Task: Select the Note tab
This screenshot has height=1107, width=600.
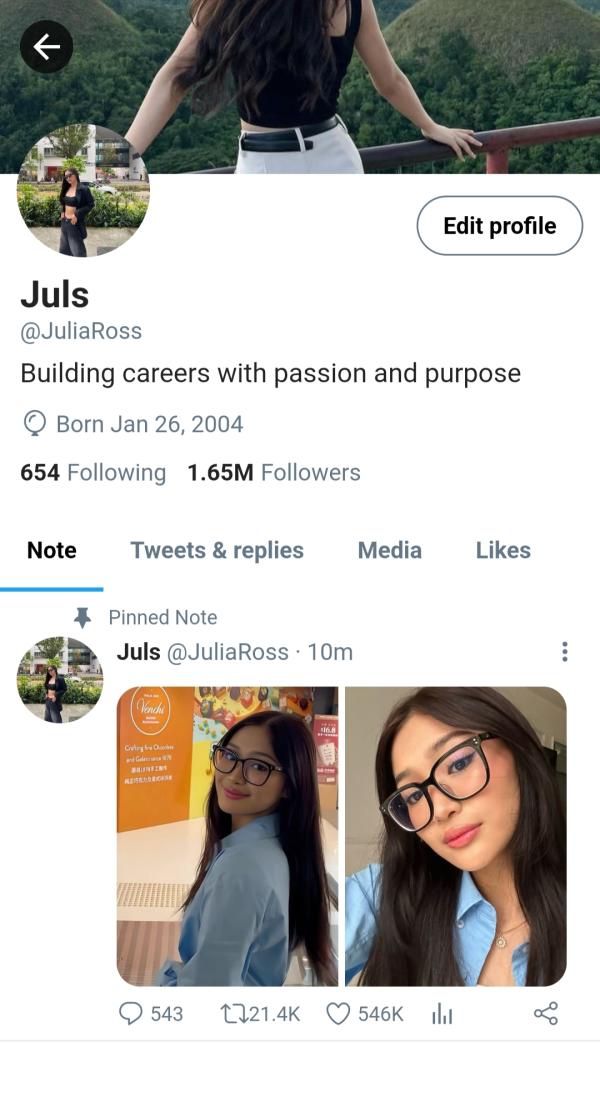Action: (52, 550)
